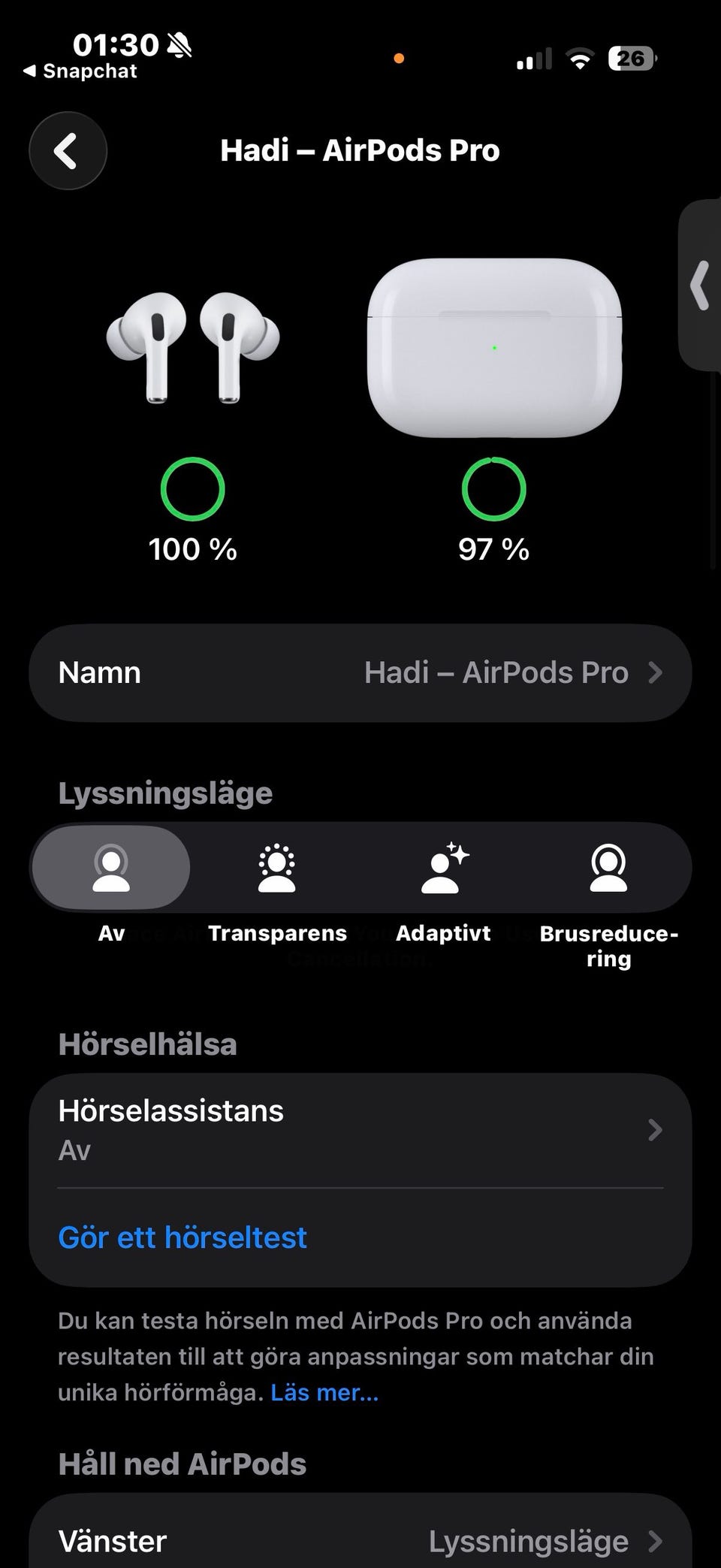Open Hörselassistans settings
This screenshot has height=1568, width=721.
point(360,1129)
